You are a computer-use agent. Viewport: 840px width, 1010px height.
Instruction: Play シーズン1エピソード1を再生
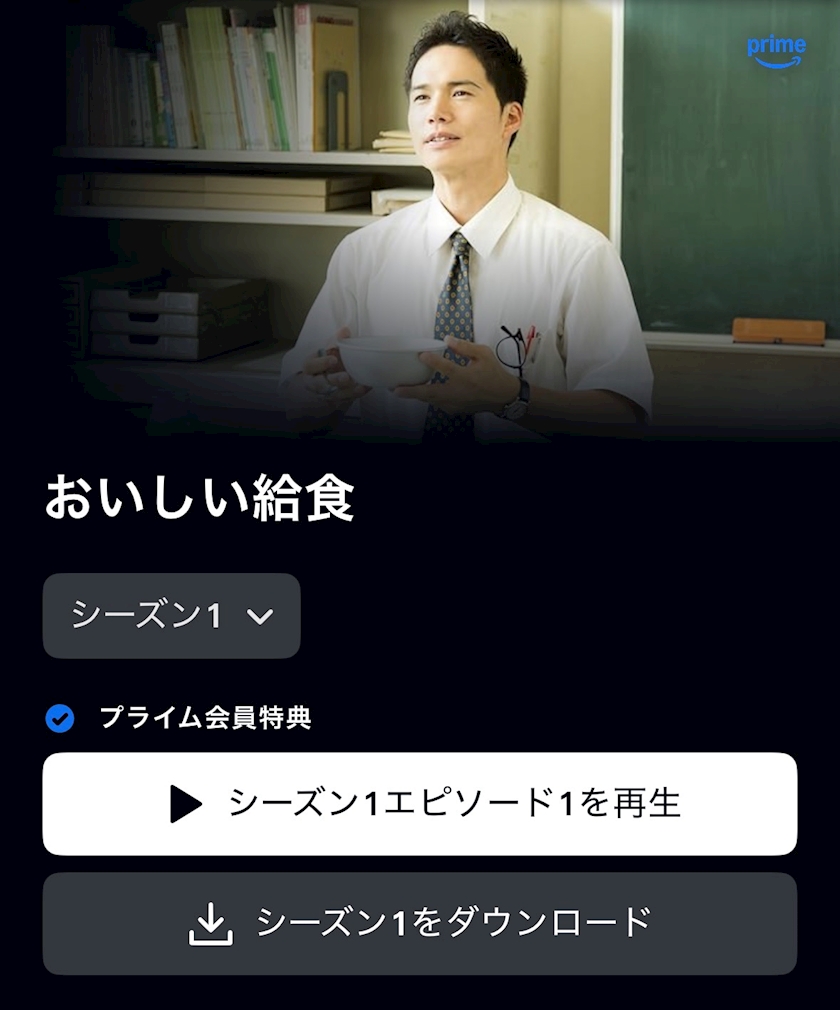(x=420, y=804)
